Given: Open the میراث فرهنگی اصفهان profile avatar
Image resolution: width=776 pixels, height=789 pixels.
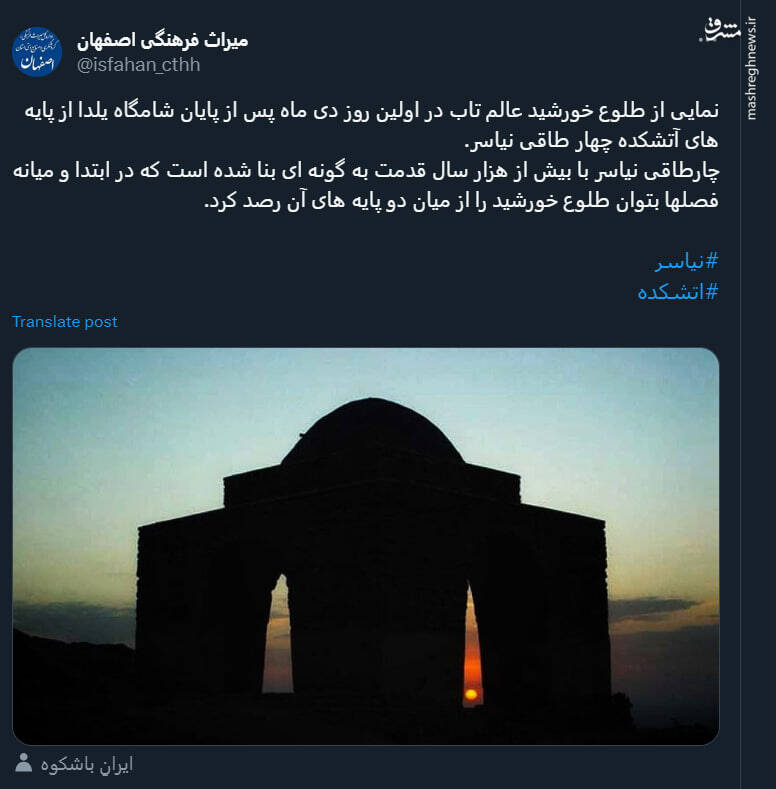Looking at the screenshot, I should pyautogui.click(x=37, y=52).
